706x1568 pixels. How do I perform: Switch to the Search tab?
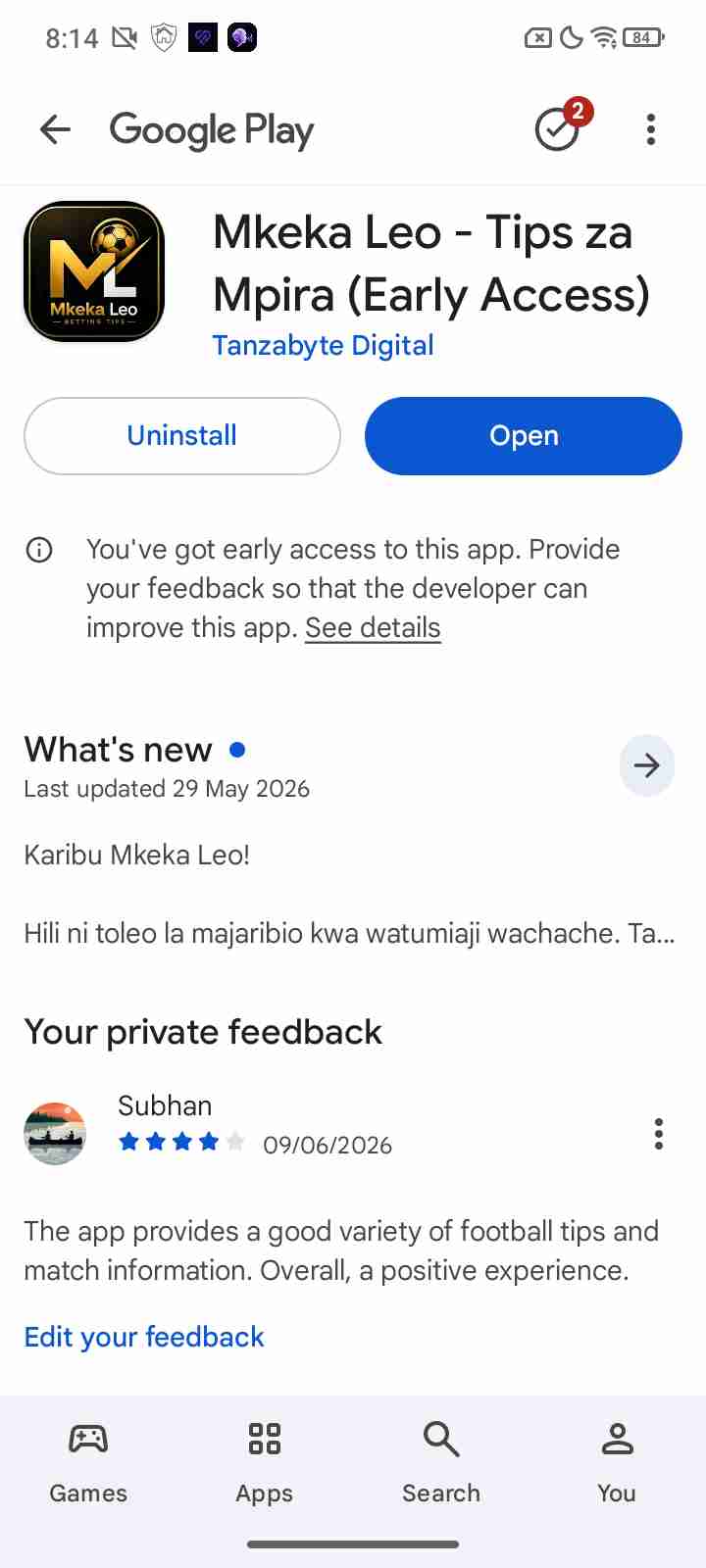coord(441,1463)
